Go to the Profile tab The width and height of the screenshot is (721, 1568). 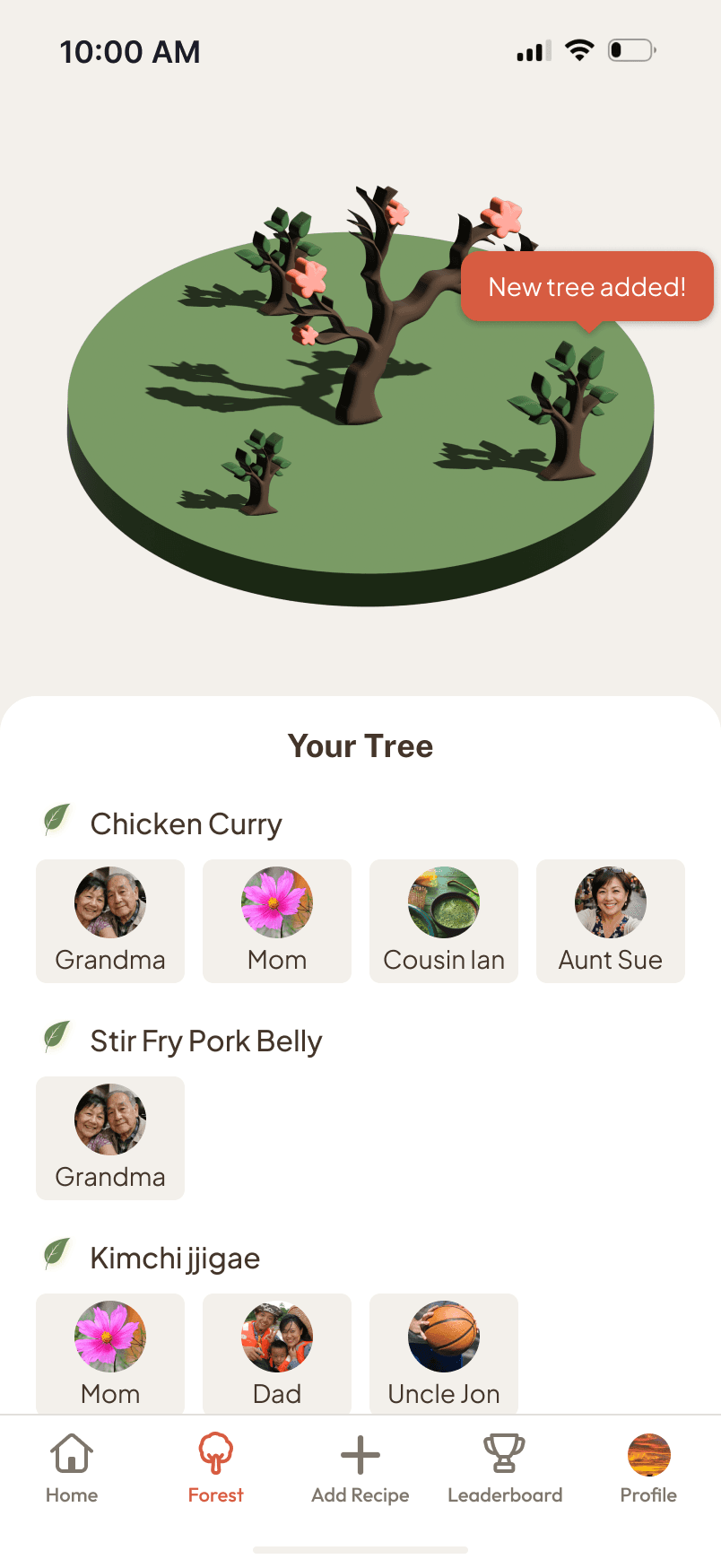point(648,1468)
